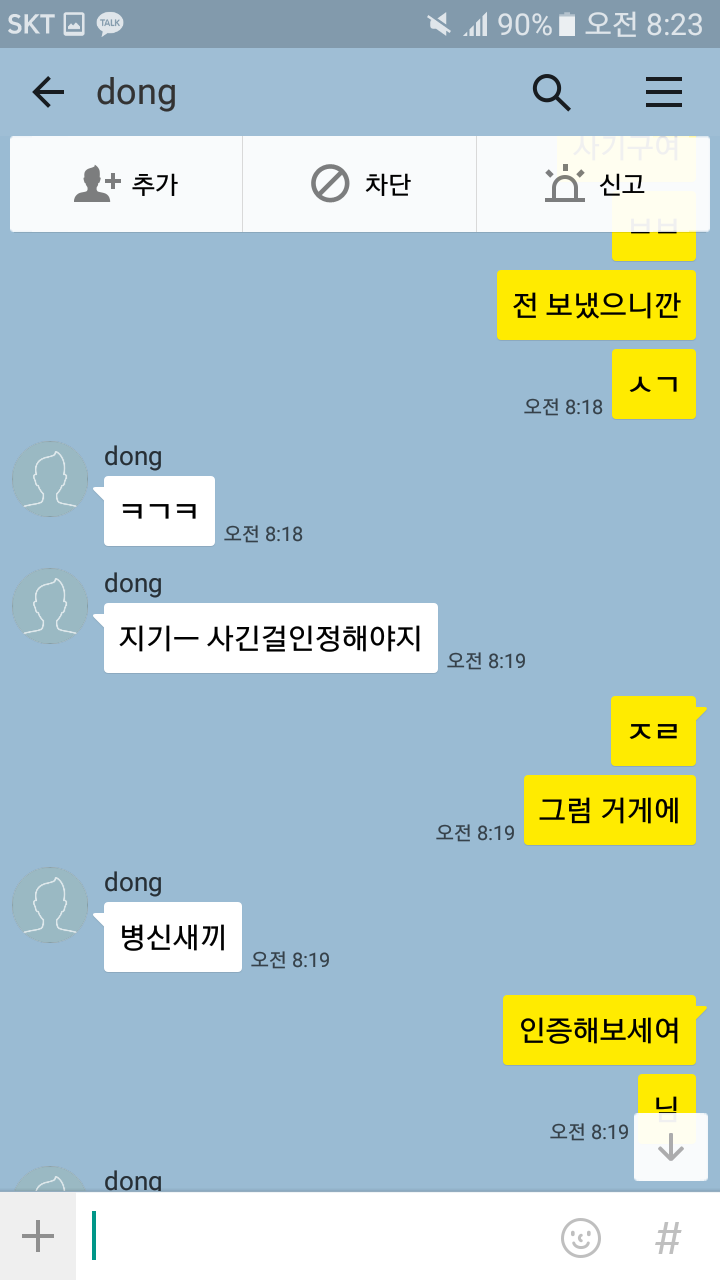Go back from the dong chat
The height and width of the screenshot is (1280, 720).
[48, 93]
